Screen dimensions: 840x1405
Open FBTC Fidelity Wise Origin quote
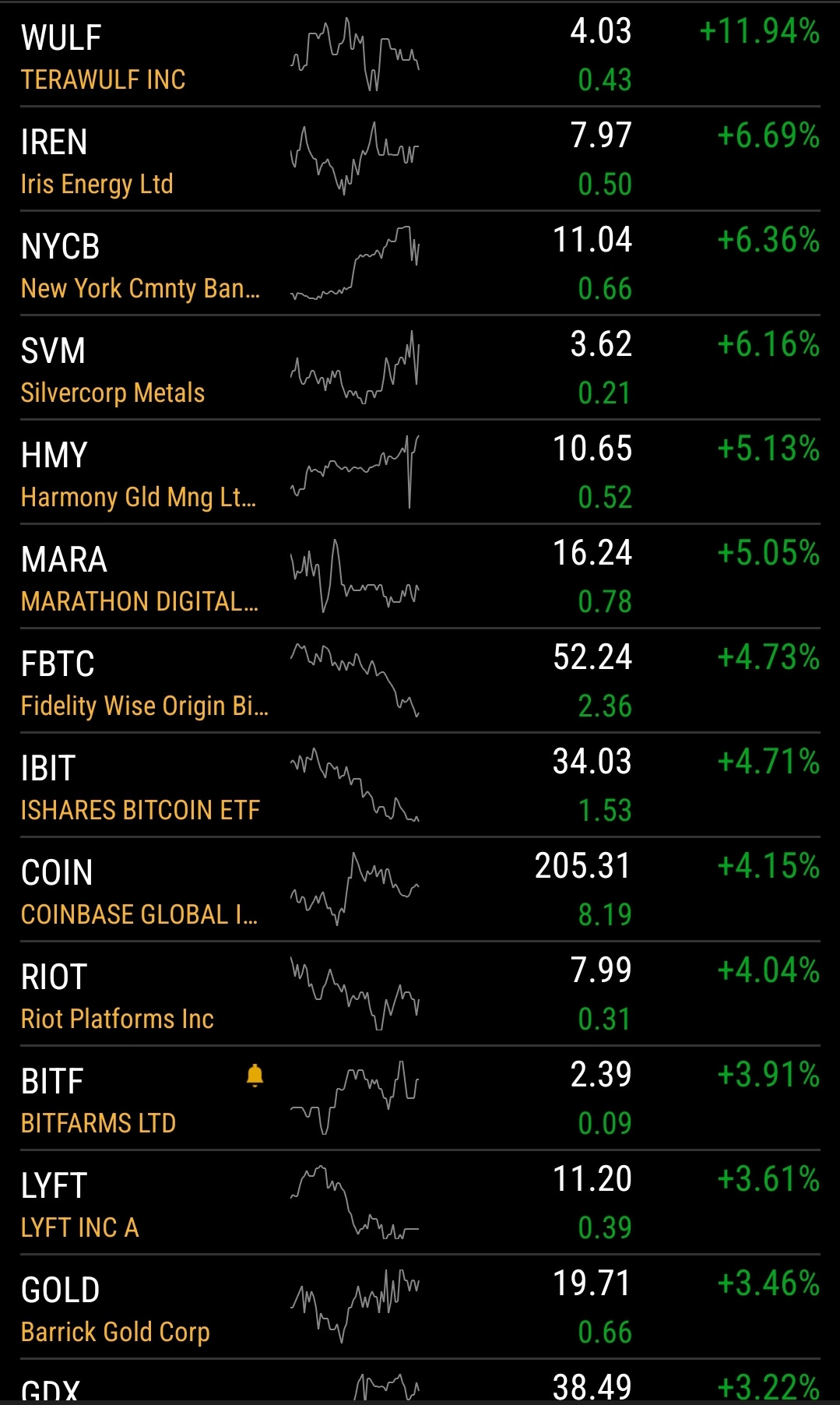(x=420, y=681)
